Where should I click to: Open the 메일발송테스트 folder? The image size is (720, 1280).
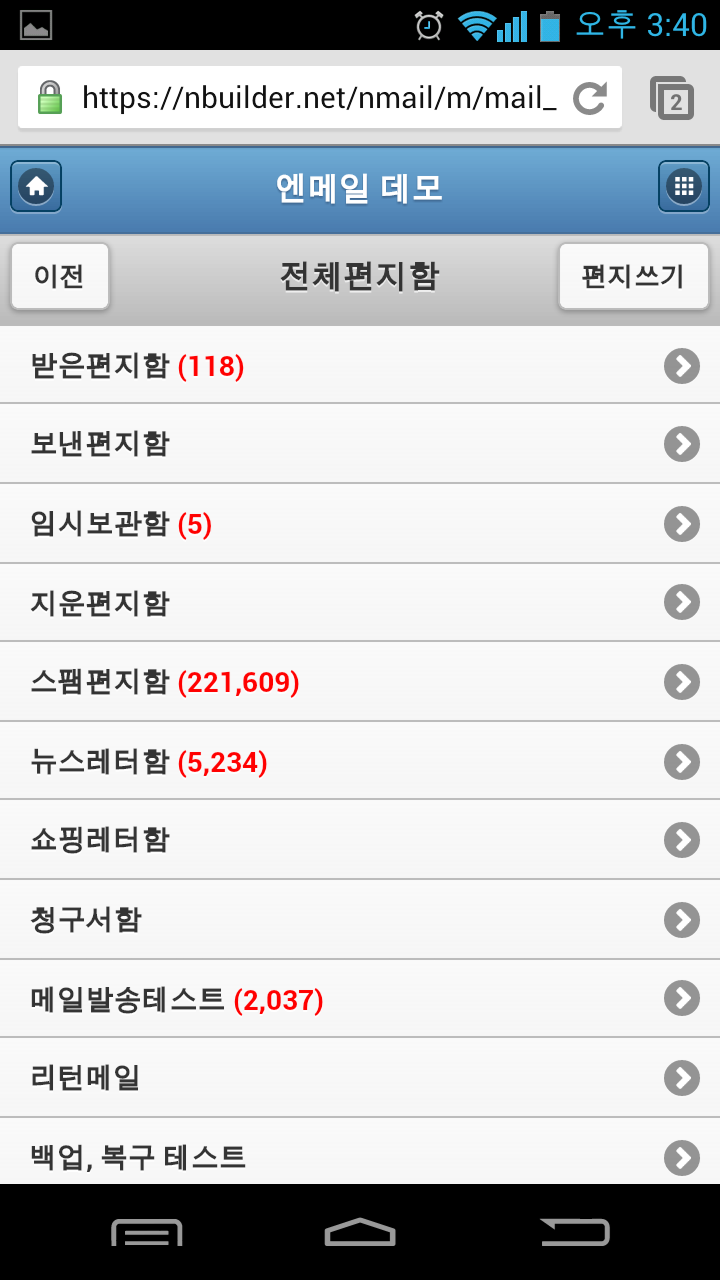coord(360,999)
